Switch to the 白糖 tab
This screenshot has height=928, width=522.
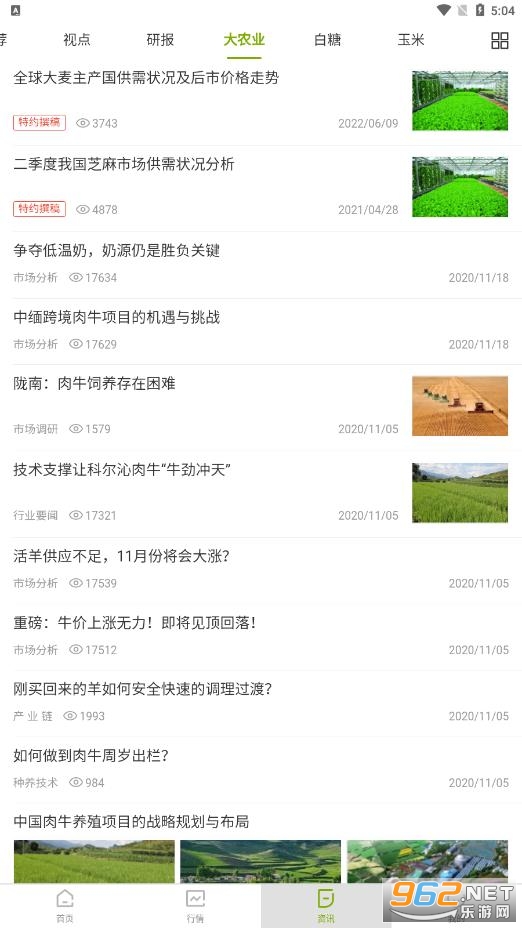328,40
